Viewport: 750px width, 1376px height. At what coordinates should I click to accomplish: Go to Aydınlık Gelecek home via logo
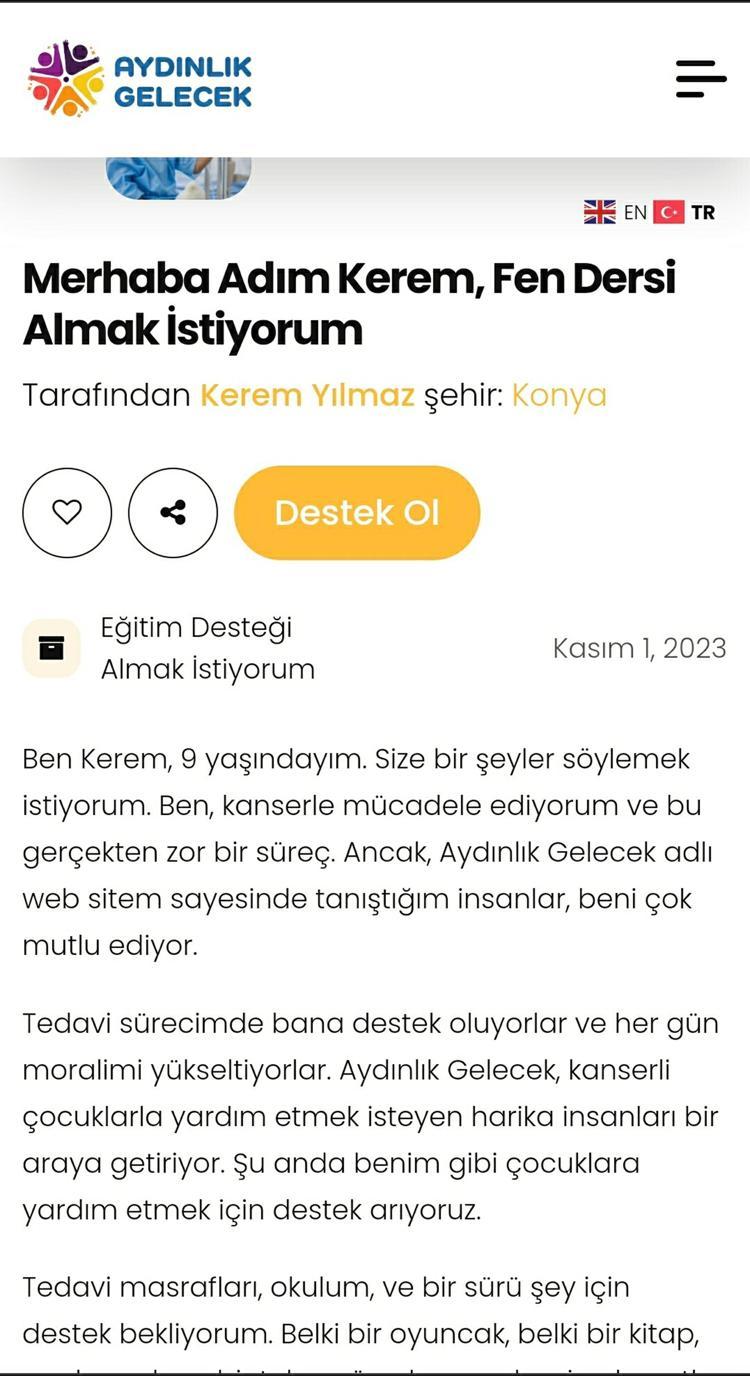[140, 80]
